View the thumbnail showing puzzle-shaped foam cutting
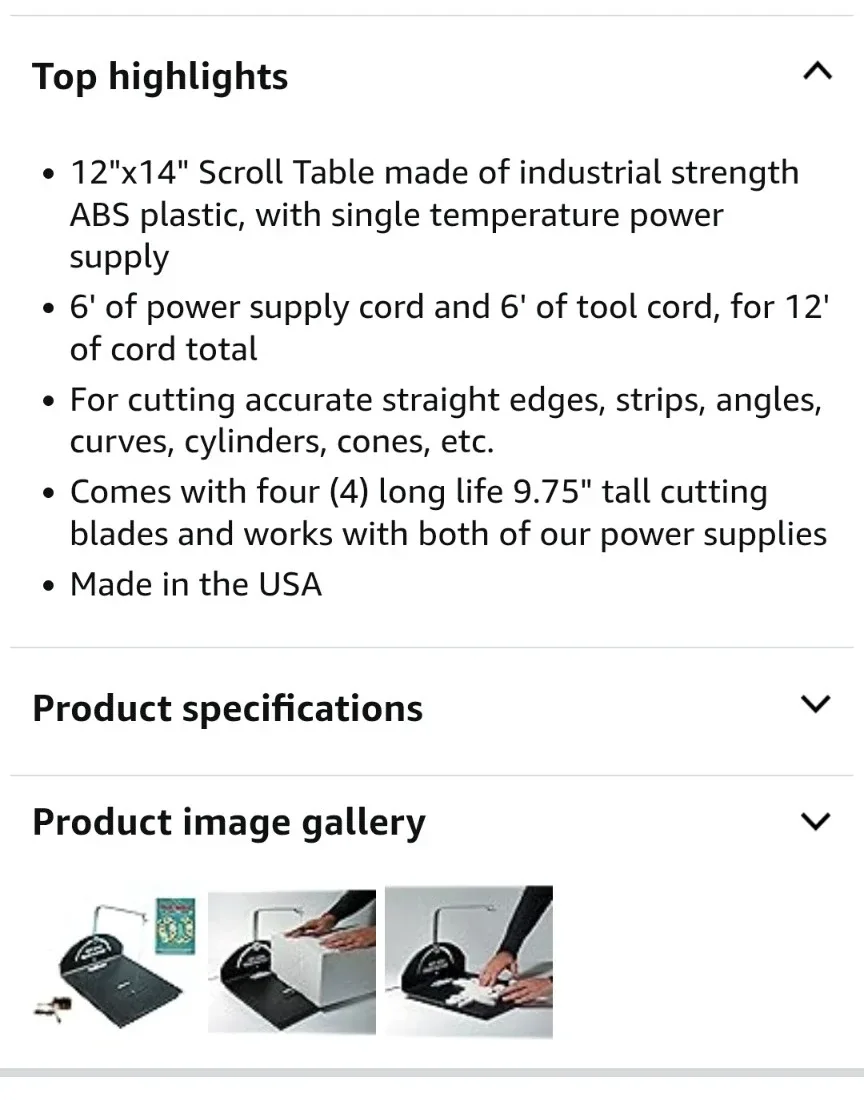Viewport: 864px width, 1100px height. coord(469,962)
